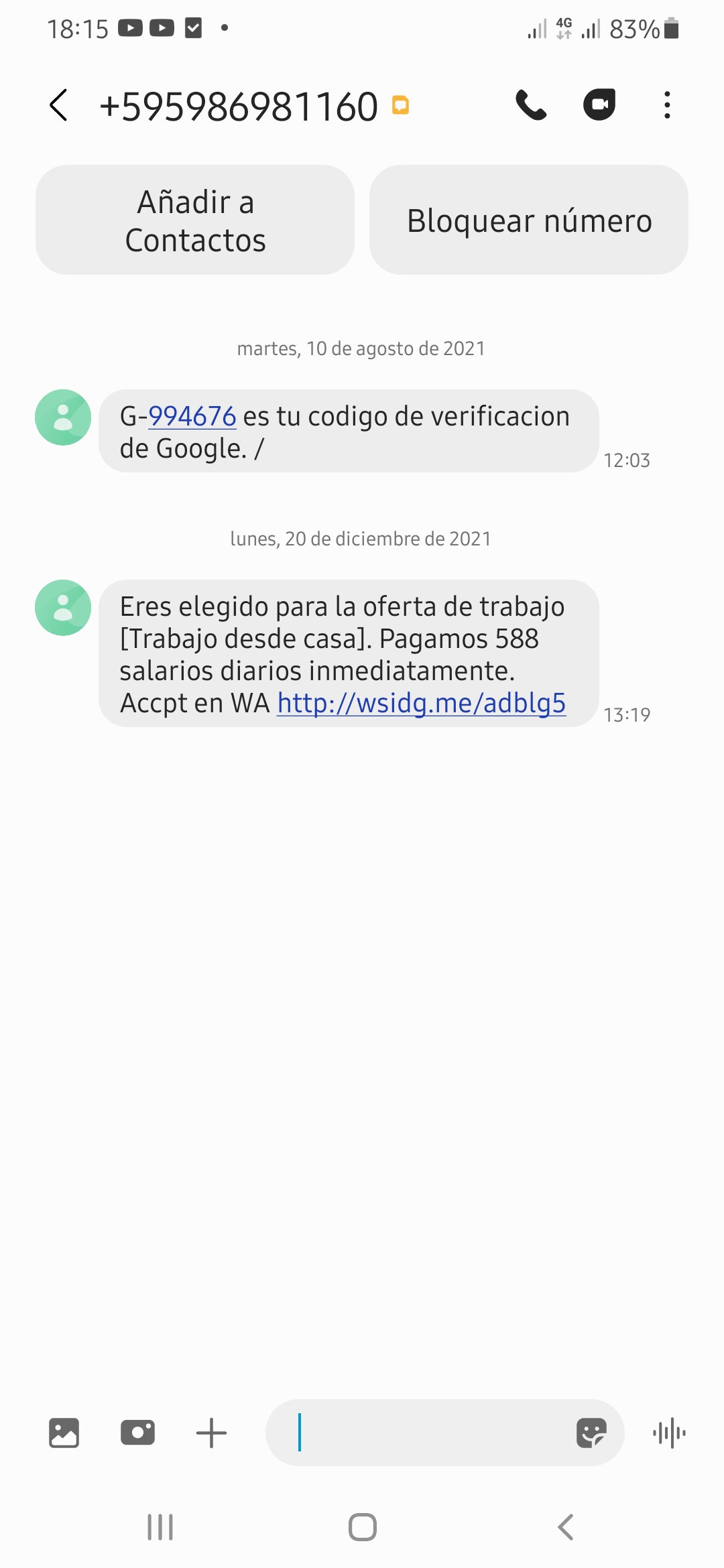The width and height of the screenshot is (724, 1568).
Task: Call +595986981160 with the phone icon
Action: [x=531, y=105]
